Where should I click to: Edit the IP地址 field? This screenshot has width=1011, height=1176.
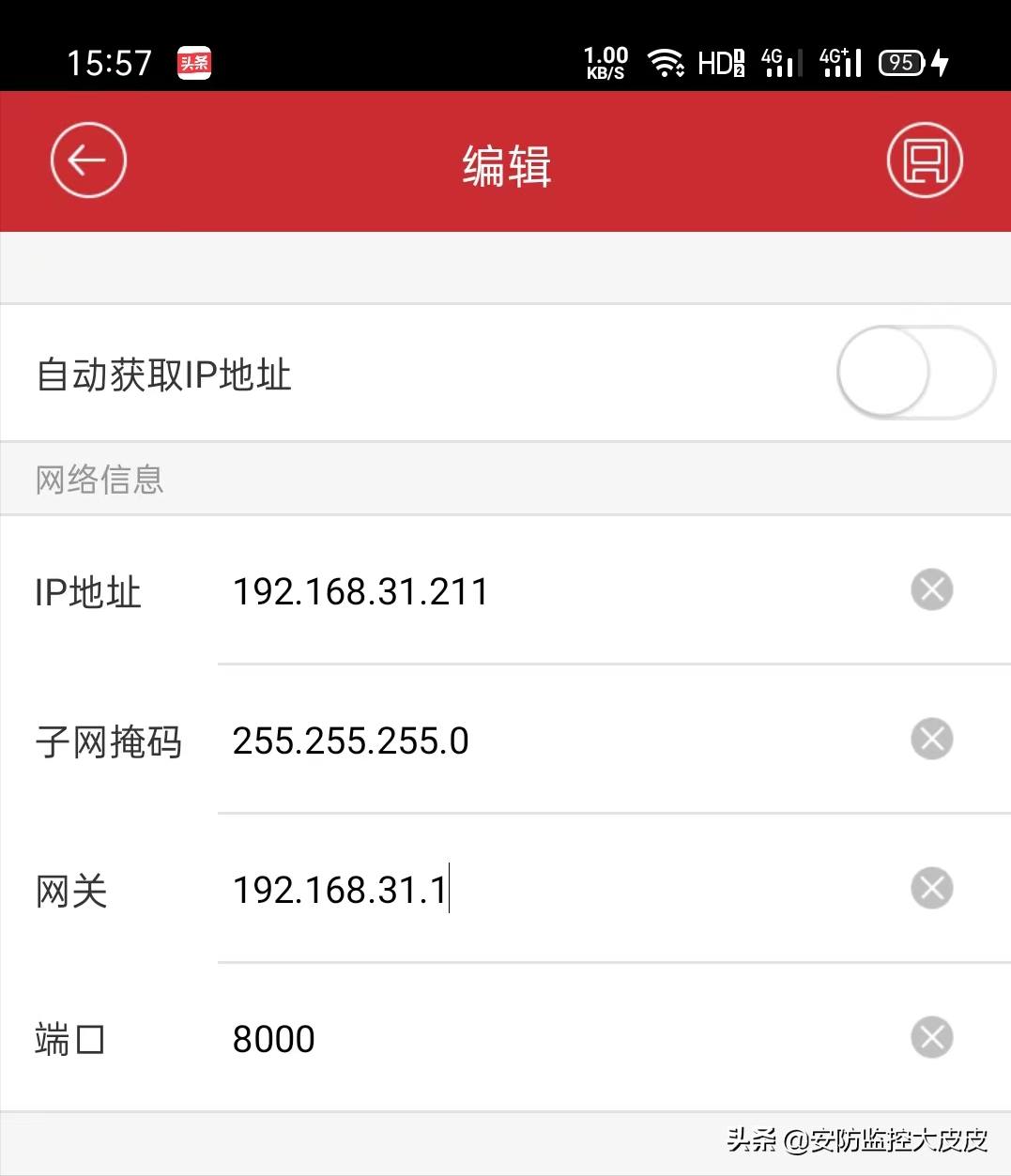tap(554, 591)
